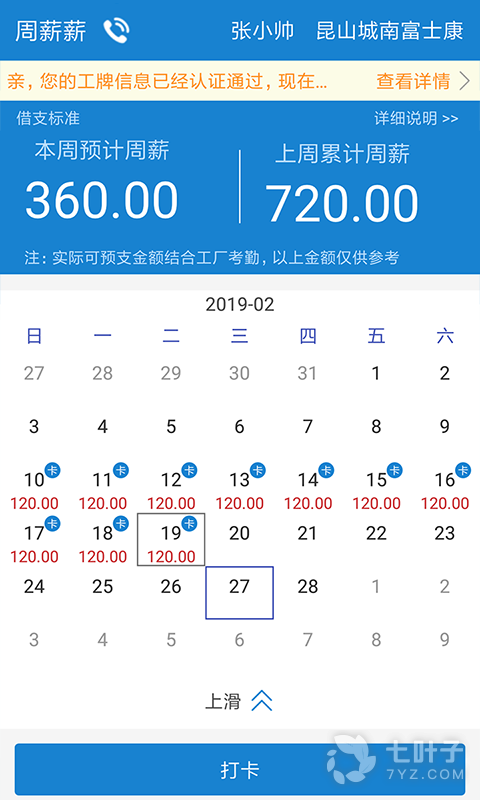Image resolution: width=480 pixels, height=800 pixels.
Task: Pick February 16 on calendar
Action: [445, 487]
